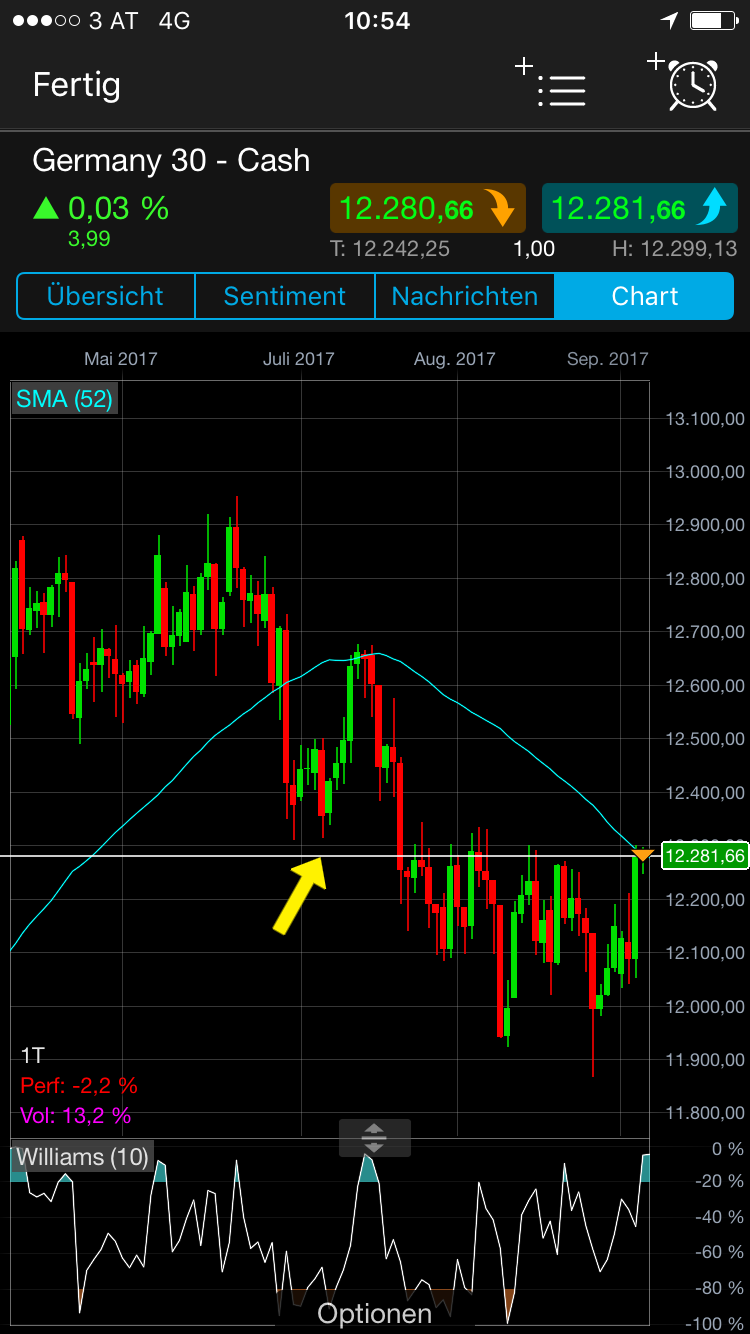Tap the orange sell price 12.280,66
Viewport: 750px width, 1334px height.
(x=427, y=209)
